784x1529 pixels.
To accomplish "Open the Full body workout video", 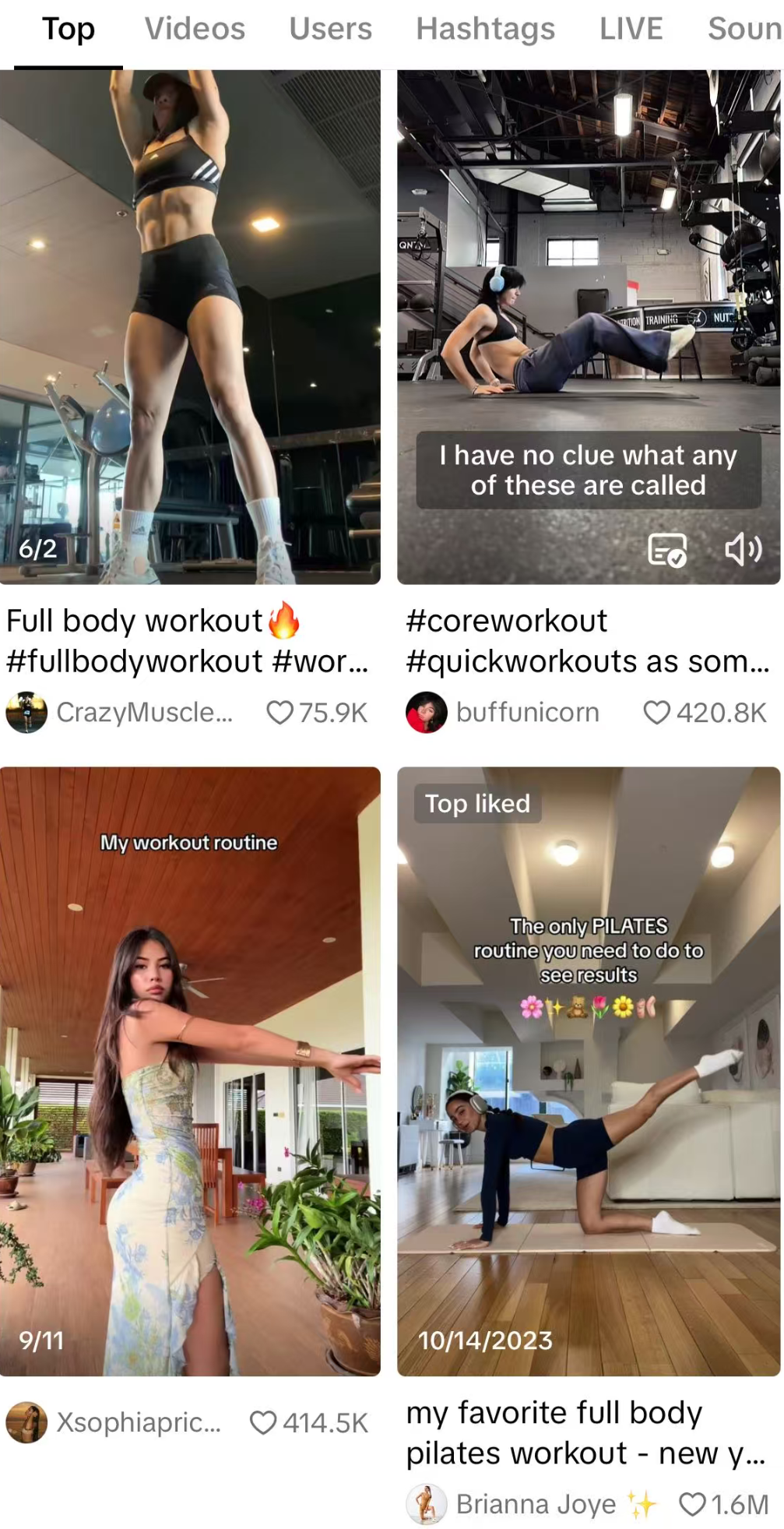I will coord(190,327).
